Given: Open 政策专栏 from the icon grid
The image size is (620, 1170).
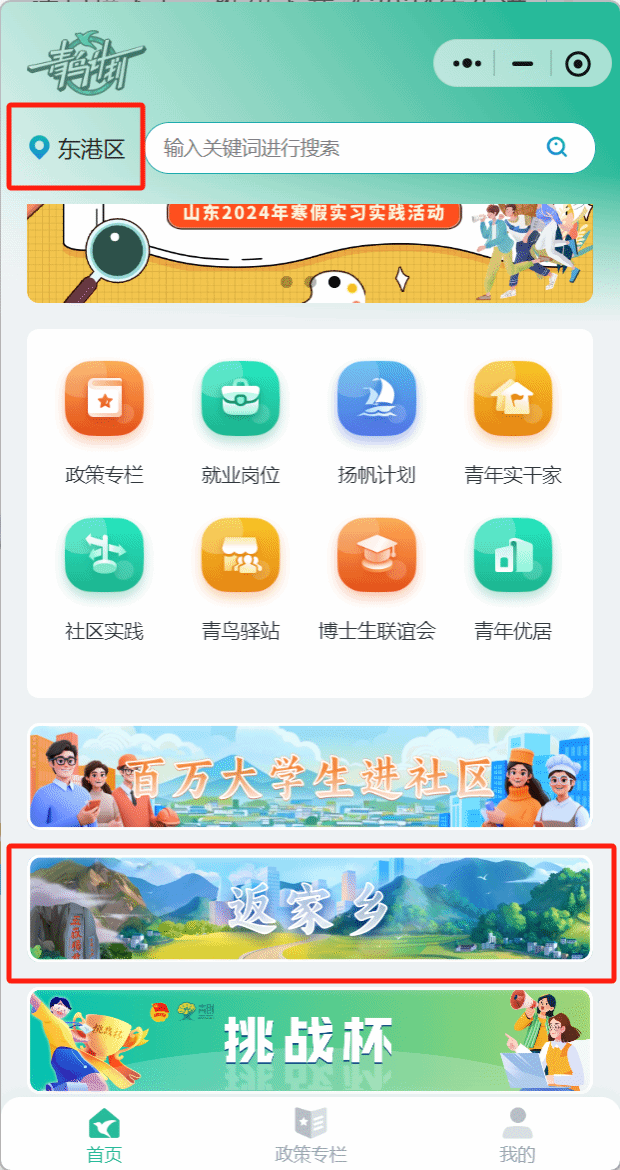Looking at the screenshot, I should coord(104,422).
